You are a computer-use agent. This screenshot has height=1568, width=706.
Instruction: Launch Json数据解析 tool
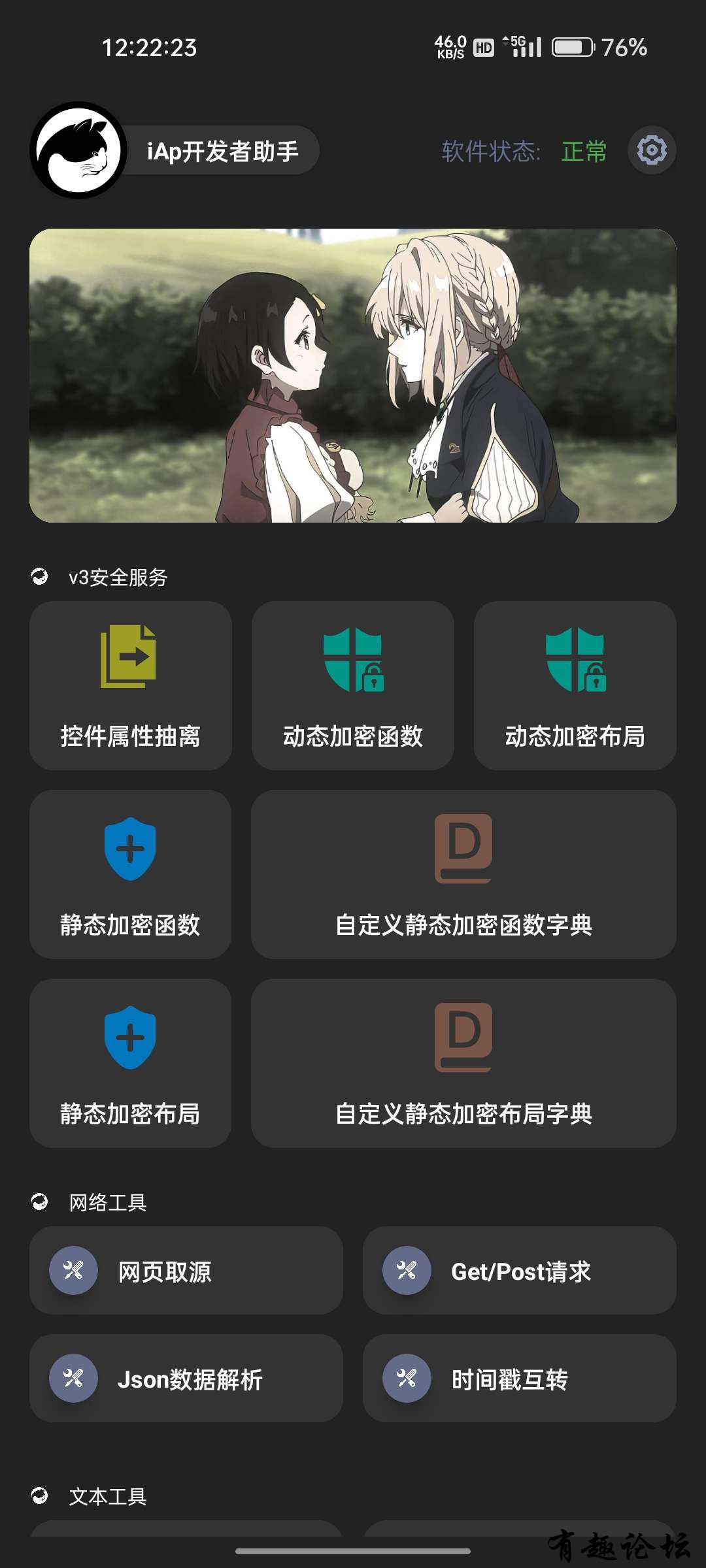click(x=186, y=1379)
